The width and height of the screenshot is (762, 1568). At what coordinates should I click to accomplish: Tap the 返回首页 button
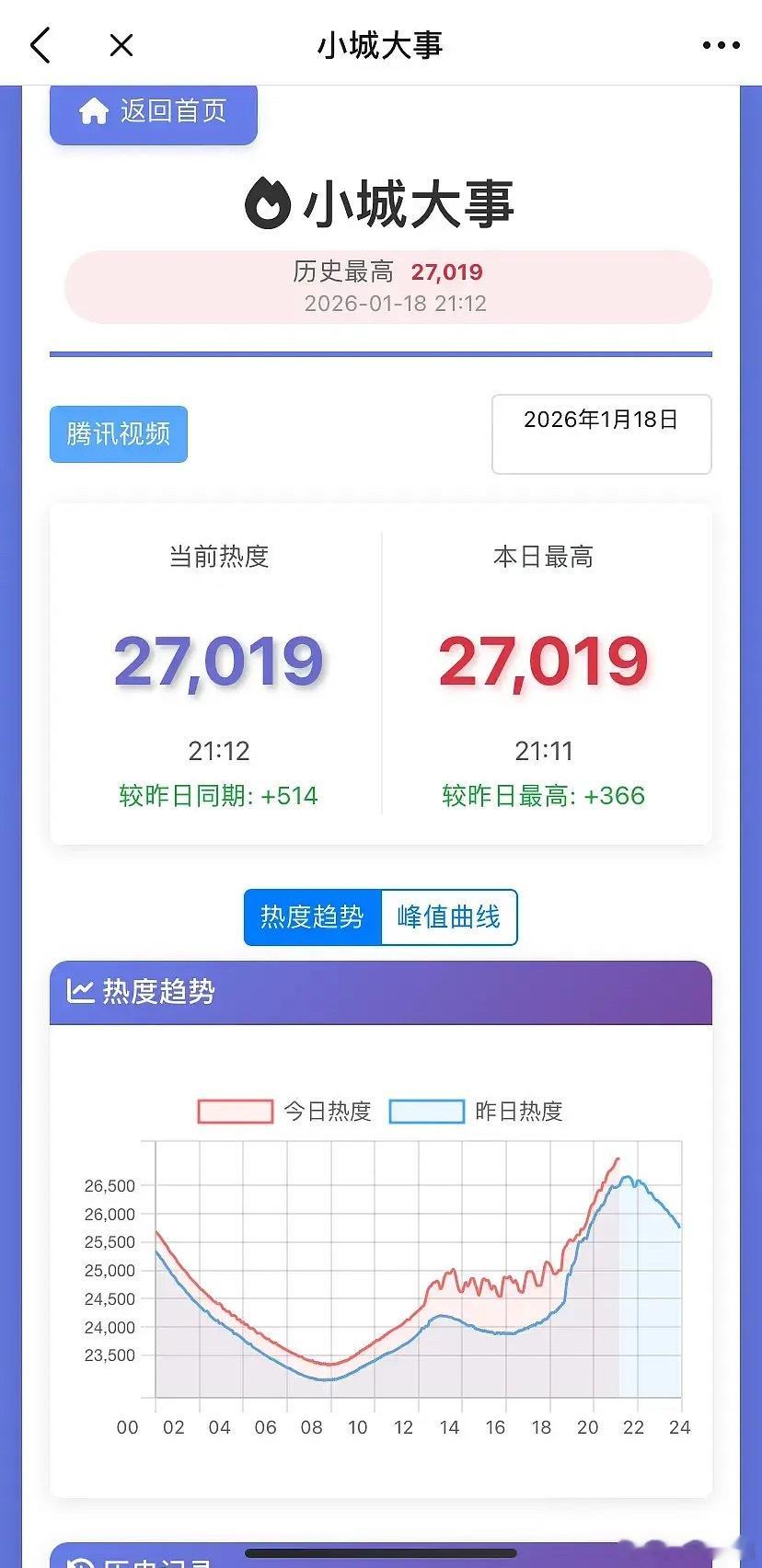click(153, 112)
